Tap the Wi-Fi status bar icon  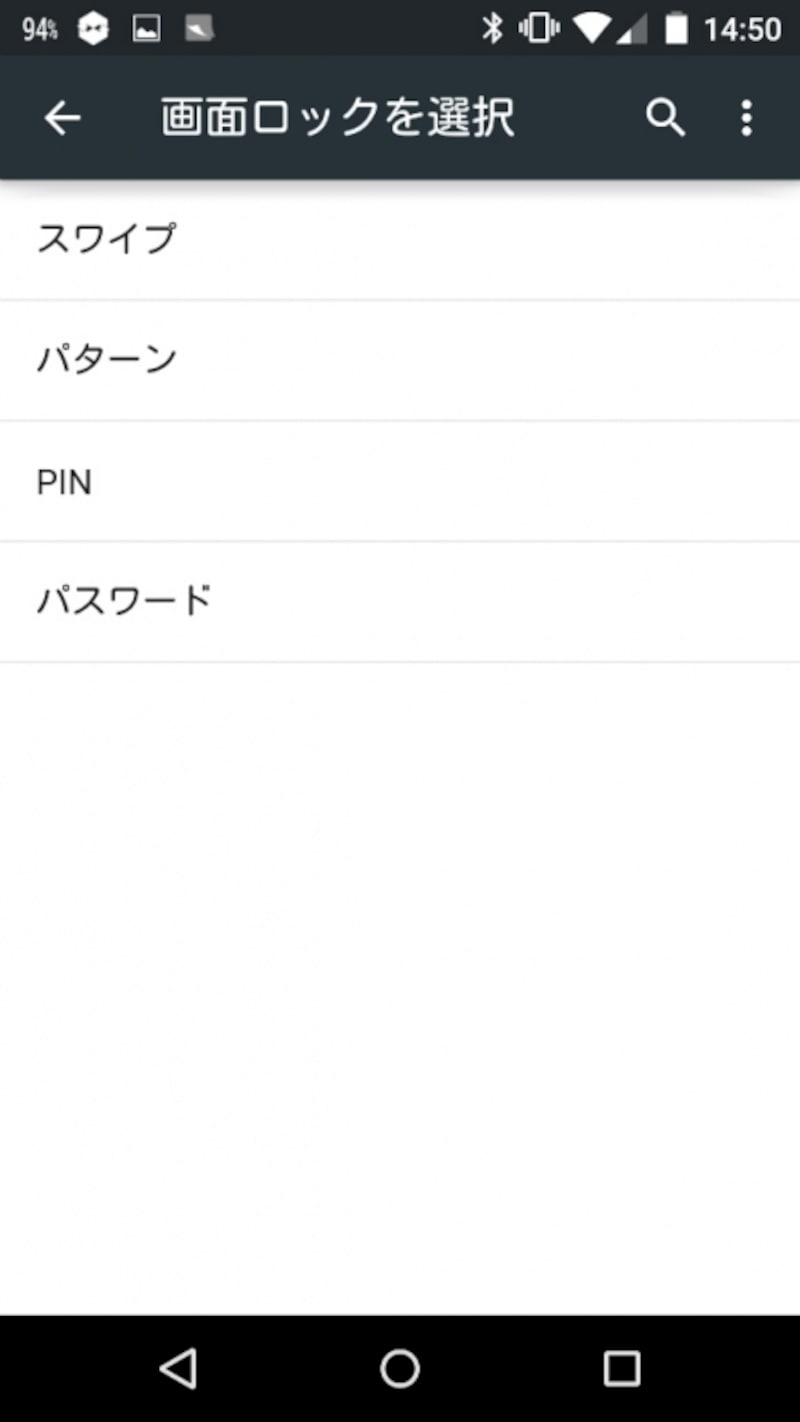(590, 27)
